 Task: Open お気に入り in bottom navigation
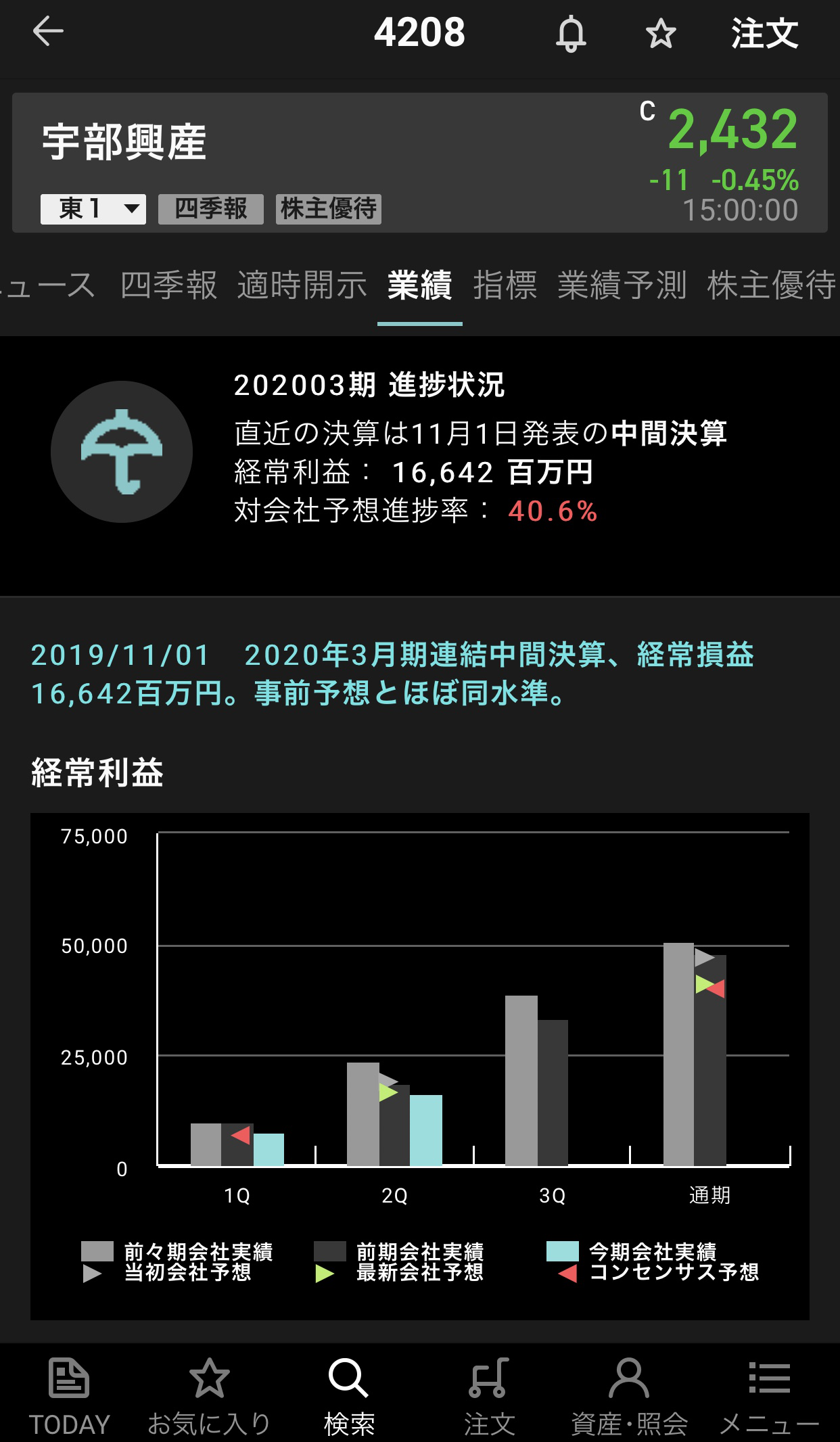tap(209, 1396)
